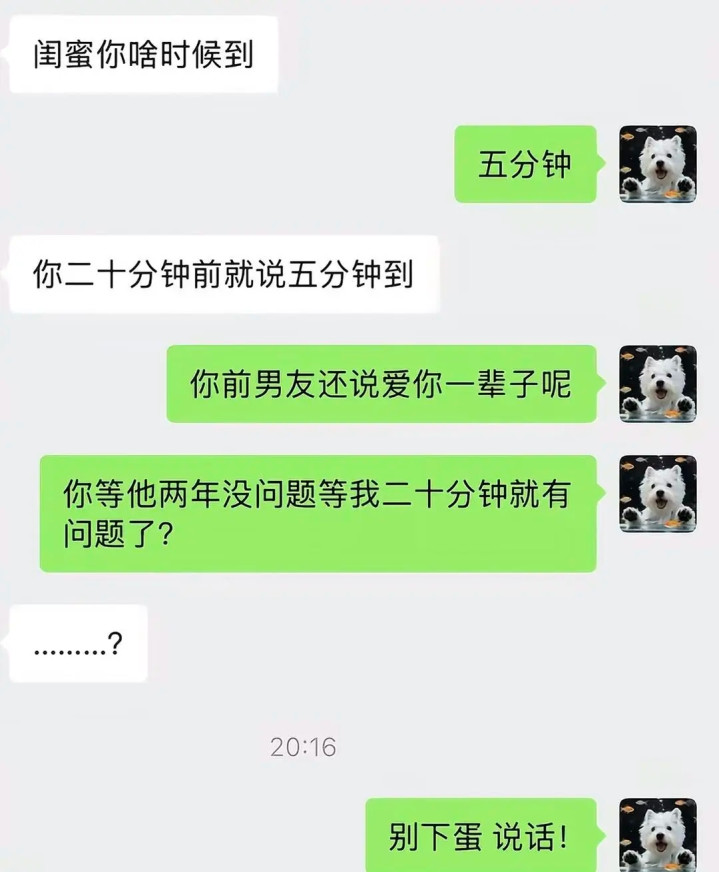Open the dog avatar beside the 五分钟 message
Screen dimensions: 719x872
tap(657, 164)
